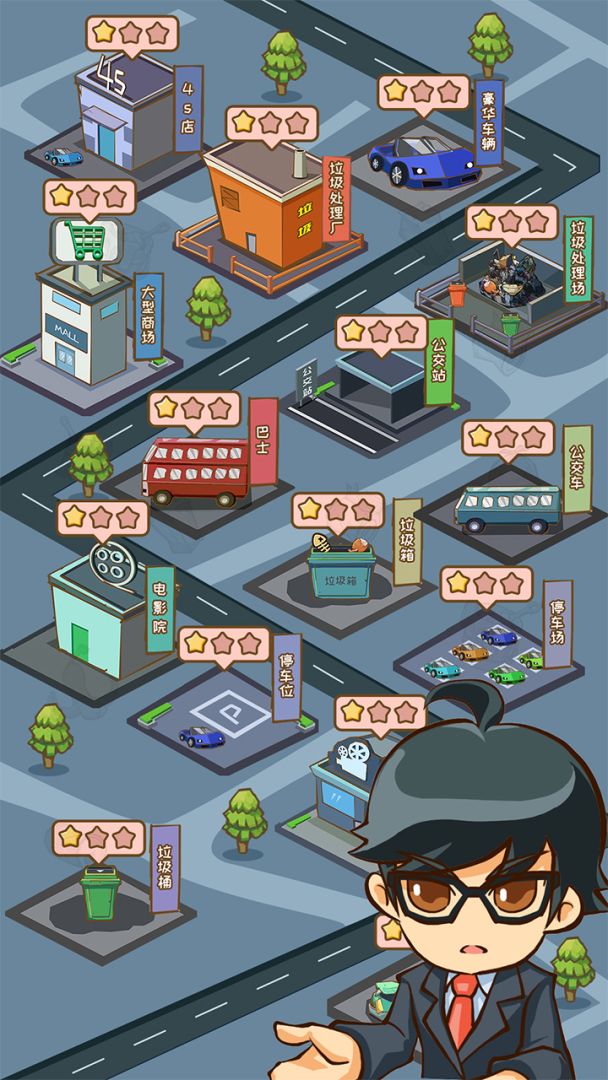Open the 巴士 red double-decker level

(197, 470)
